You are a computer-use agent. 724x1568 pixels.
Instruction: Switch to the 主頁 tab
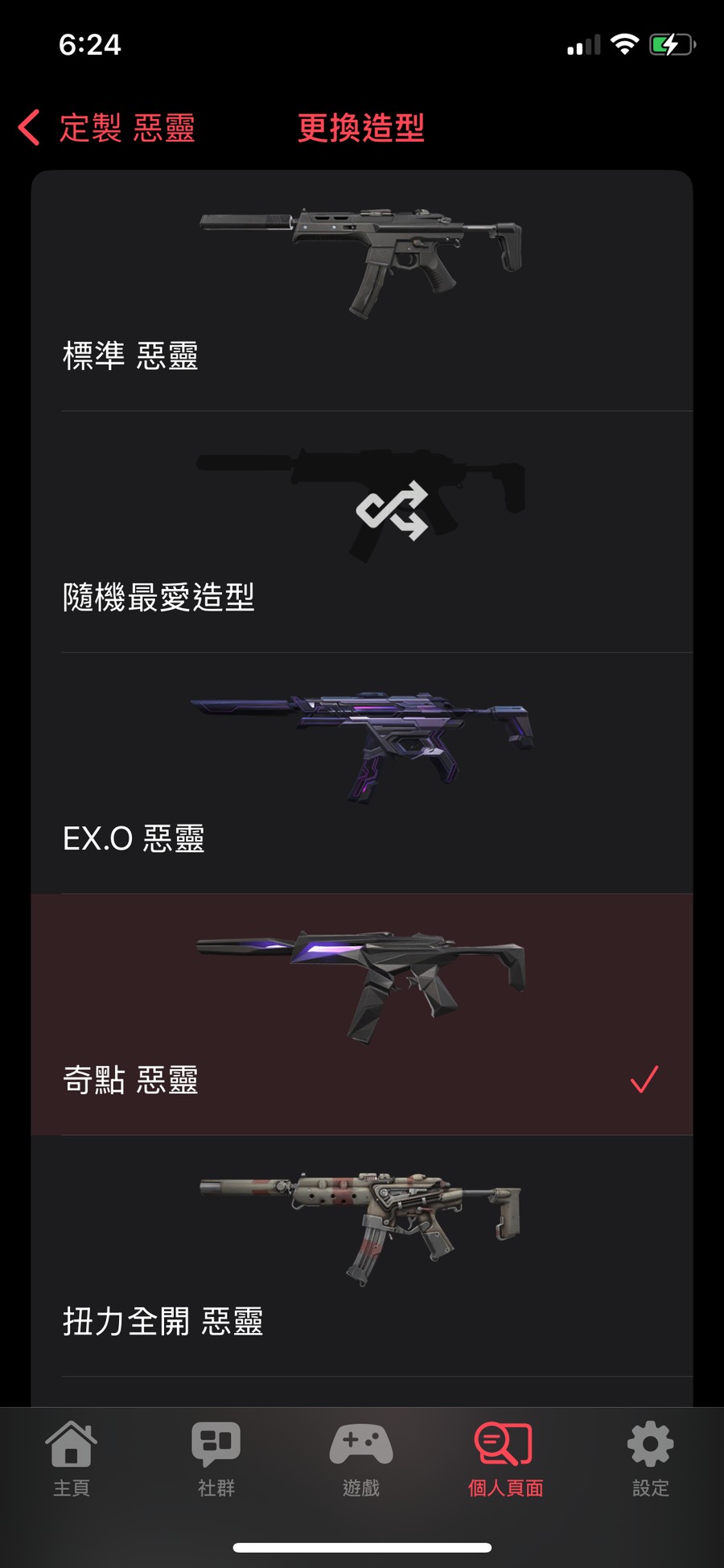(x=72, y=1459)
